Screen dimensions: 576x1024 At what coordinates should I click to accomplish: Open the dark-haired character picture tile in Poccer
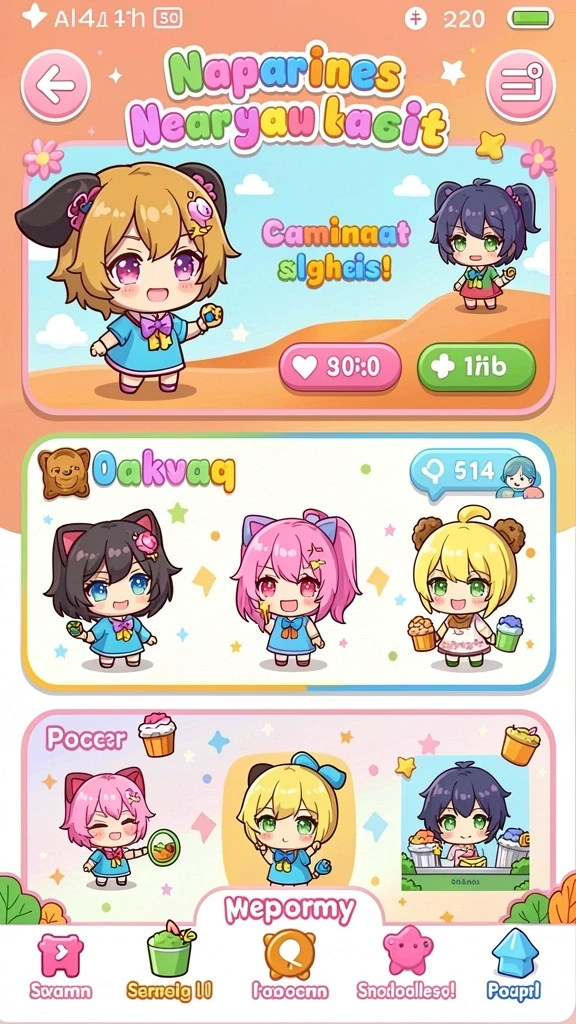465,824
